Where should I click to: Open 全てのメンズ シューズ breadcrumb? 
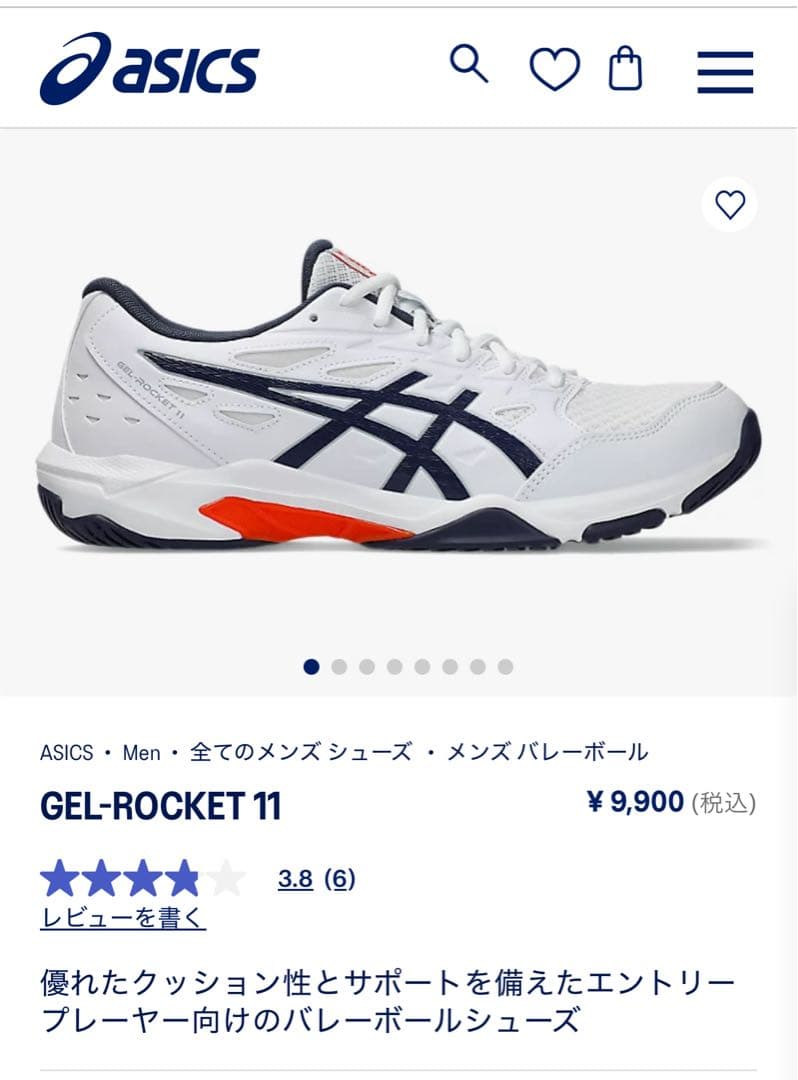click(301, 752)
